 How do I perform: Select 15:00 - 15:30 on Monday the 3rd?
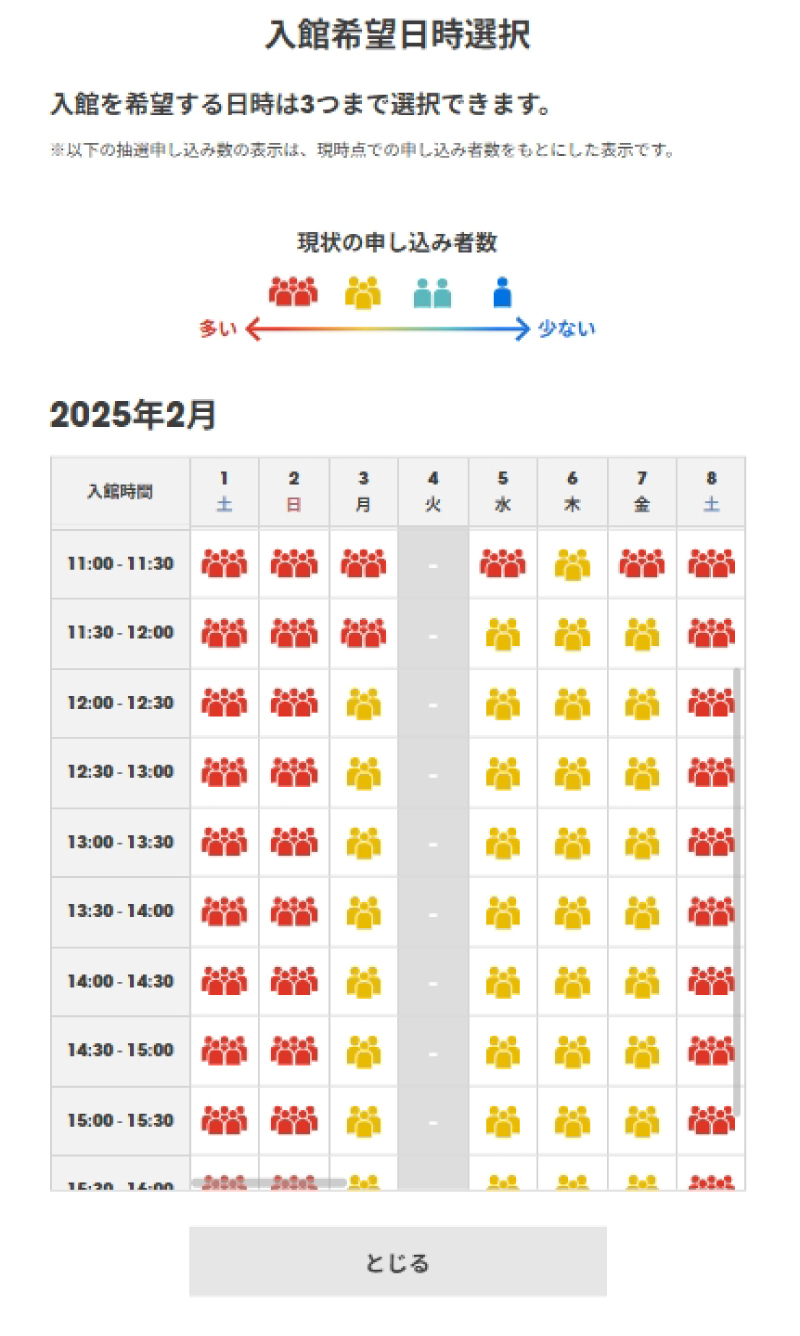tap(364, 1120)
